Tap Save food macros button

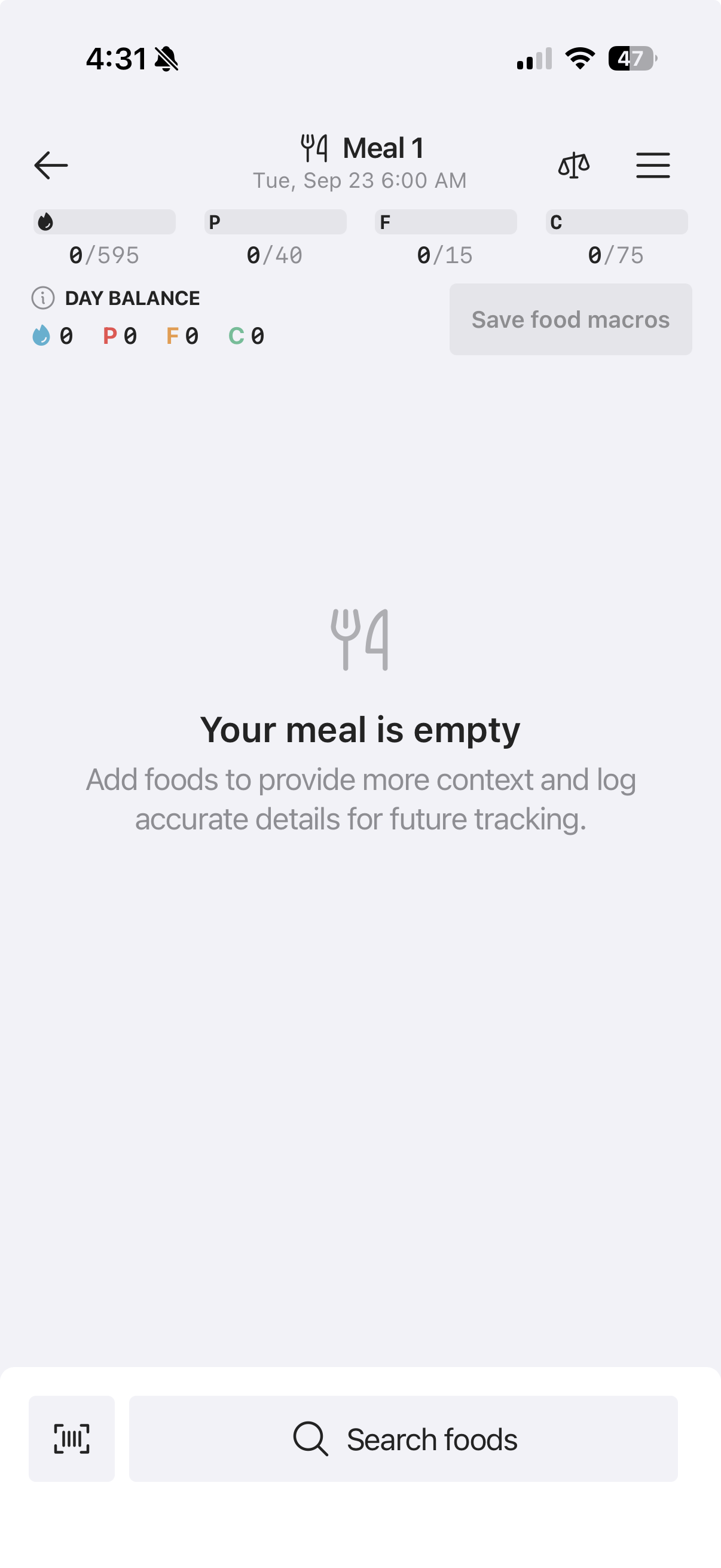[570, 319]
